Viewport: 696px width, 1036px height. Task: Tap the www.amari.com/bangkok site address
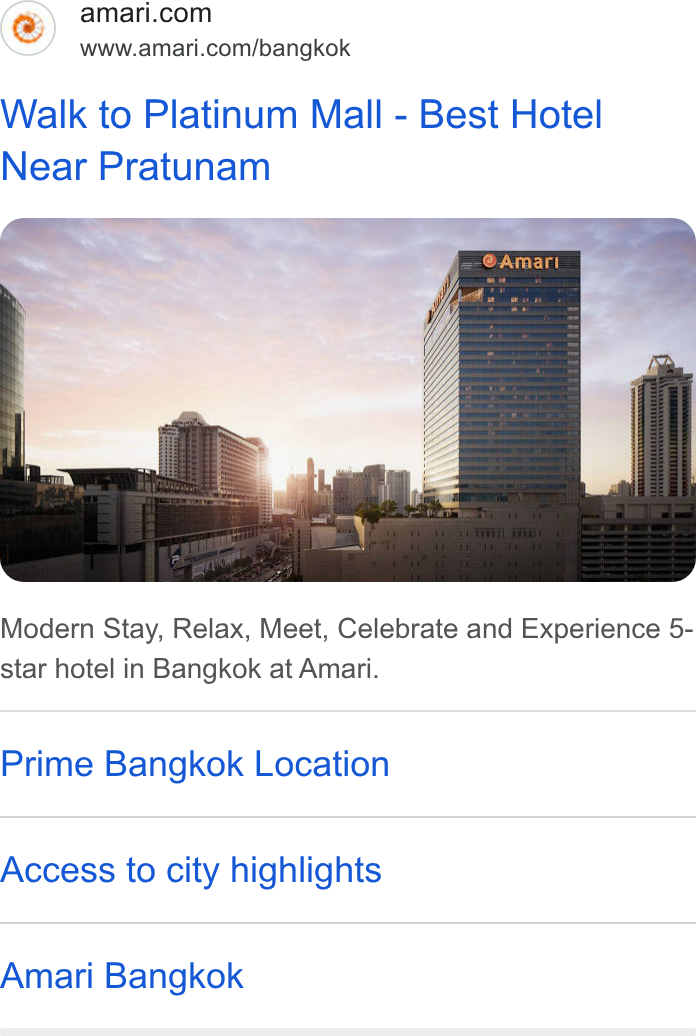point(215,48)
